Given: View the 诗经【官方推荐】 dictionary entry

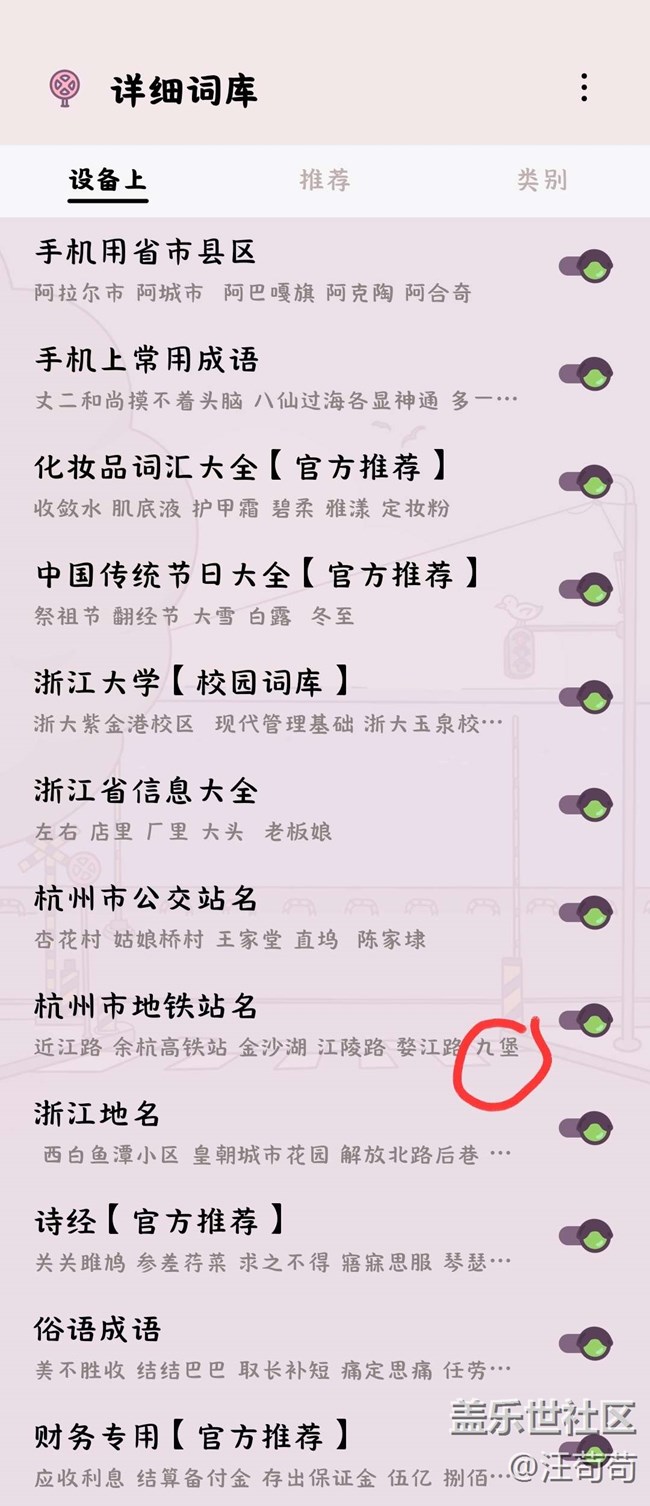Looking at the screenshot, I should tap(160, 1221).
